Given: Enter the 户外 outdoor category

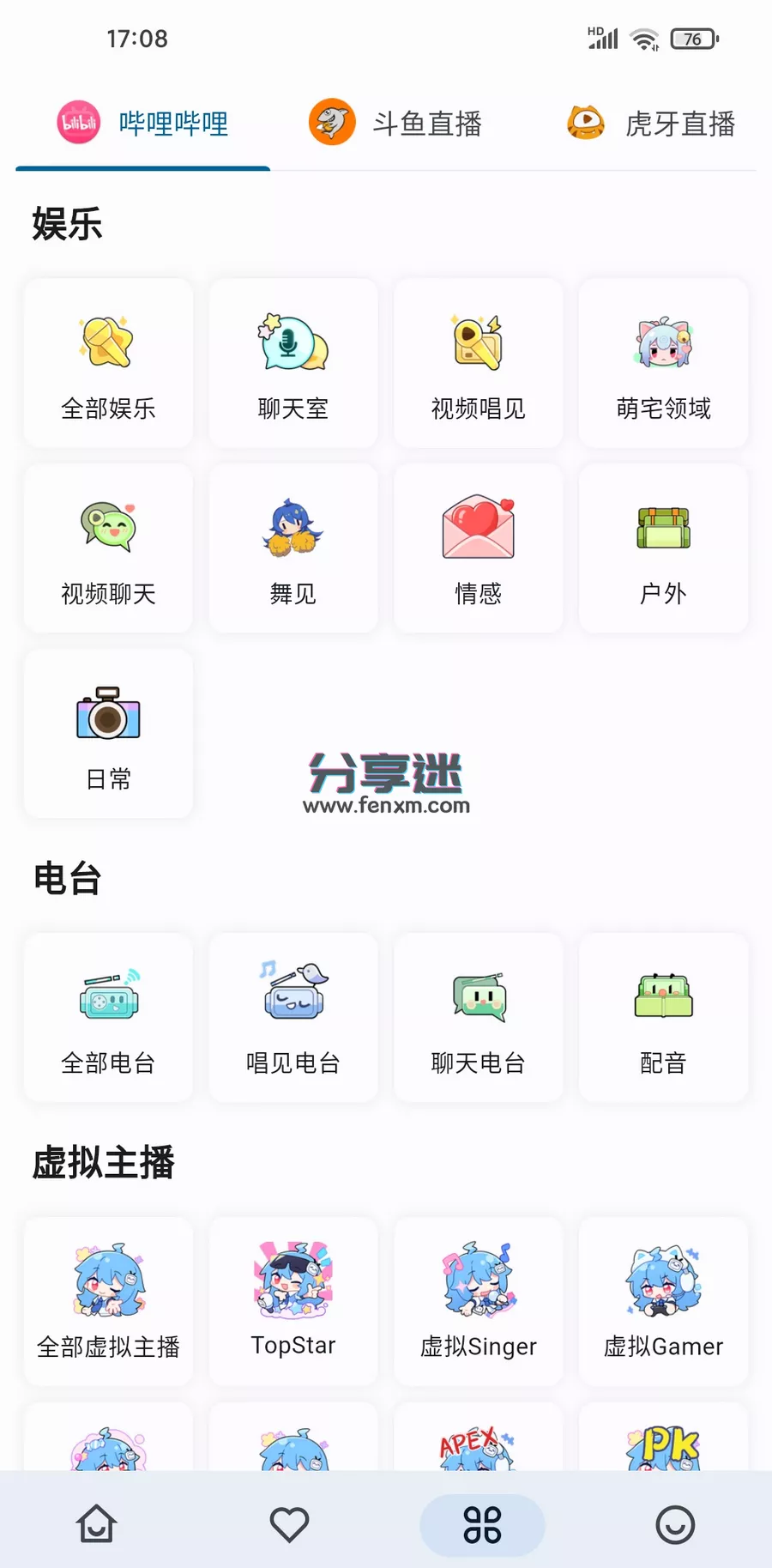Looking at the screenshot, I should point(663,548).
